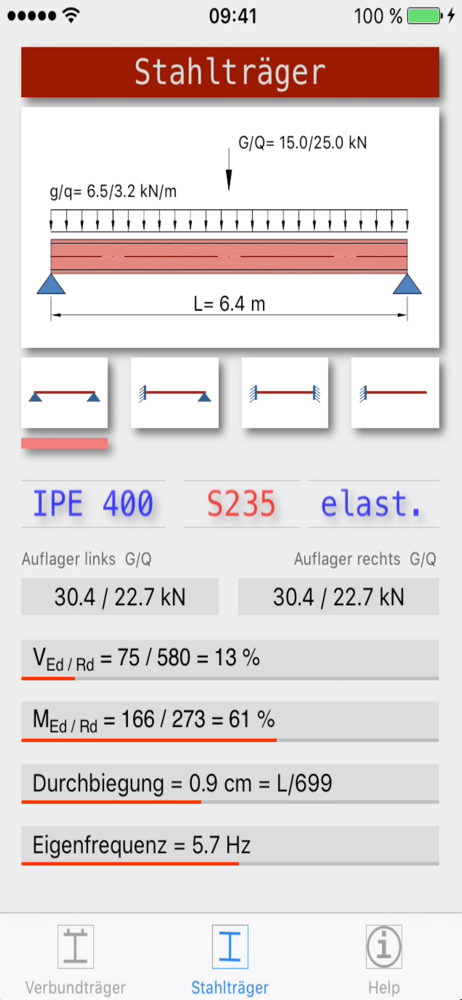Select the both-ends-fixed beam system
The height and width of the screenshot is (1000, 462).
click(x=285, y=393)
